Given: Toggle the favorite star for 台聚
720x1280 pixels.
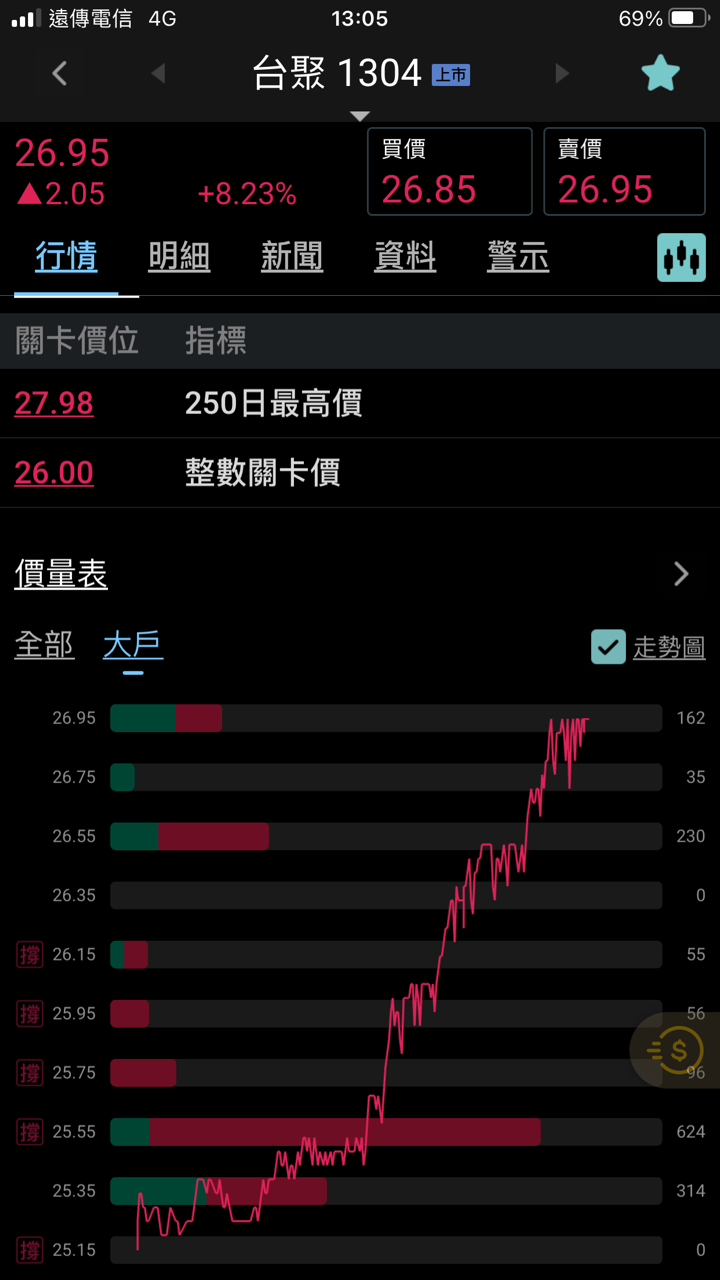Looking at the screenshot, I should [x=660, y=73].
